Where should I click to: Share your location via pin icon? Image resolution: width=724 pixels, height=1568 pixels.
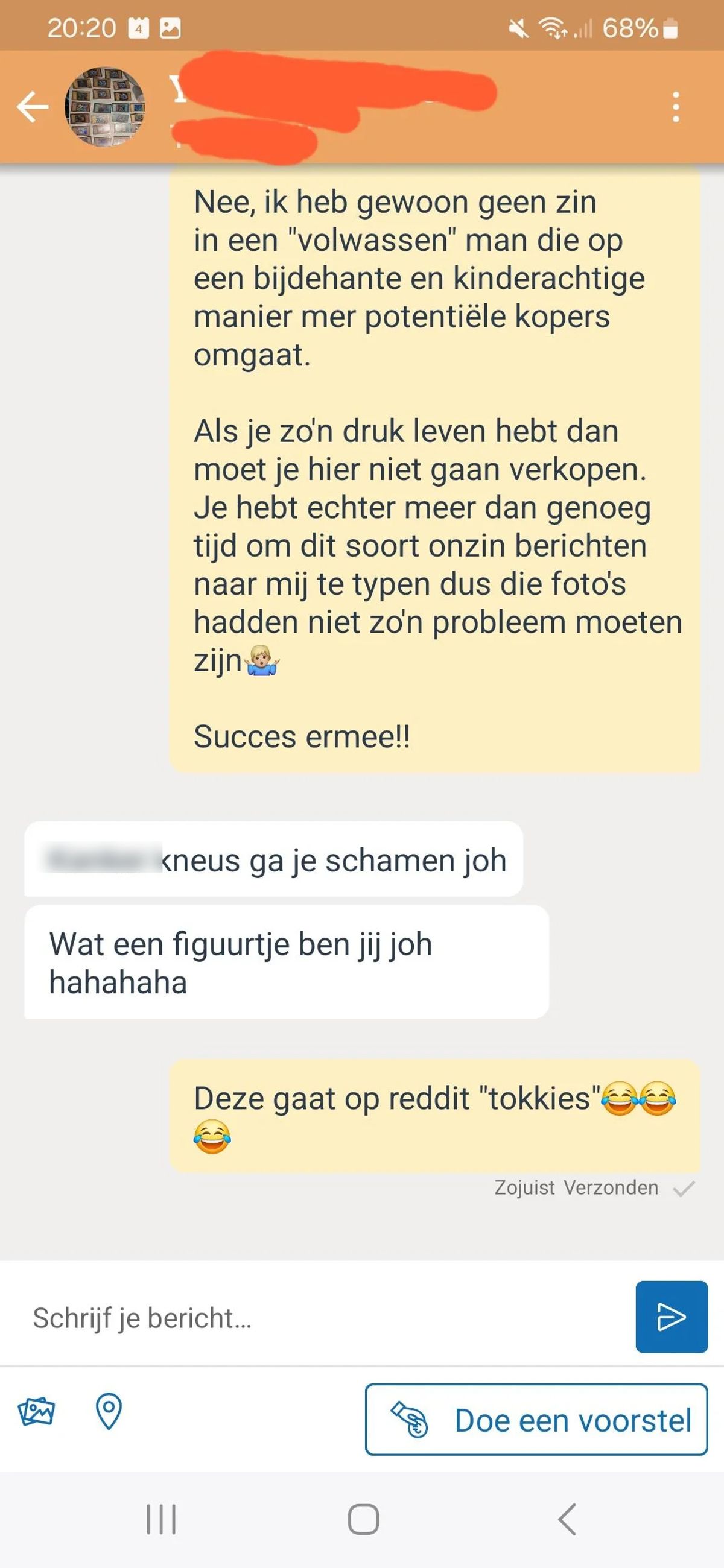109,1411
